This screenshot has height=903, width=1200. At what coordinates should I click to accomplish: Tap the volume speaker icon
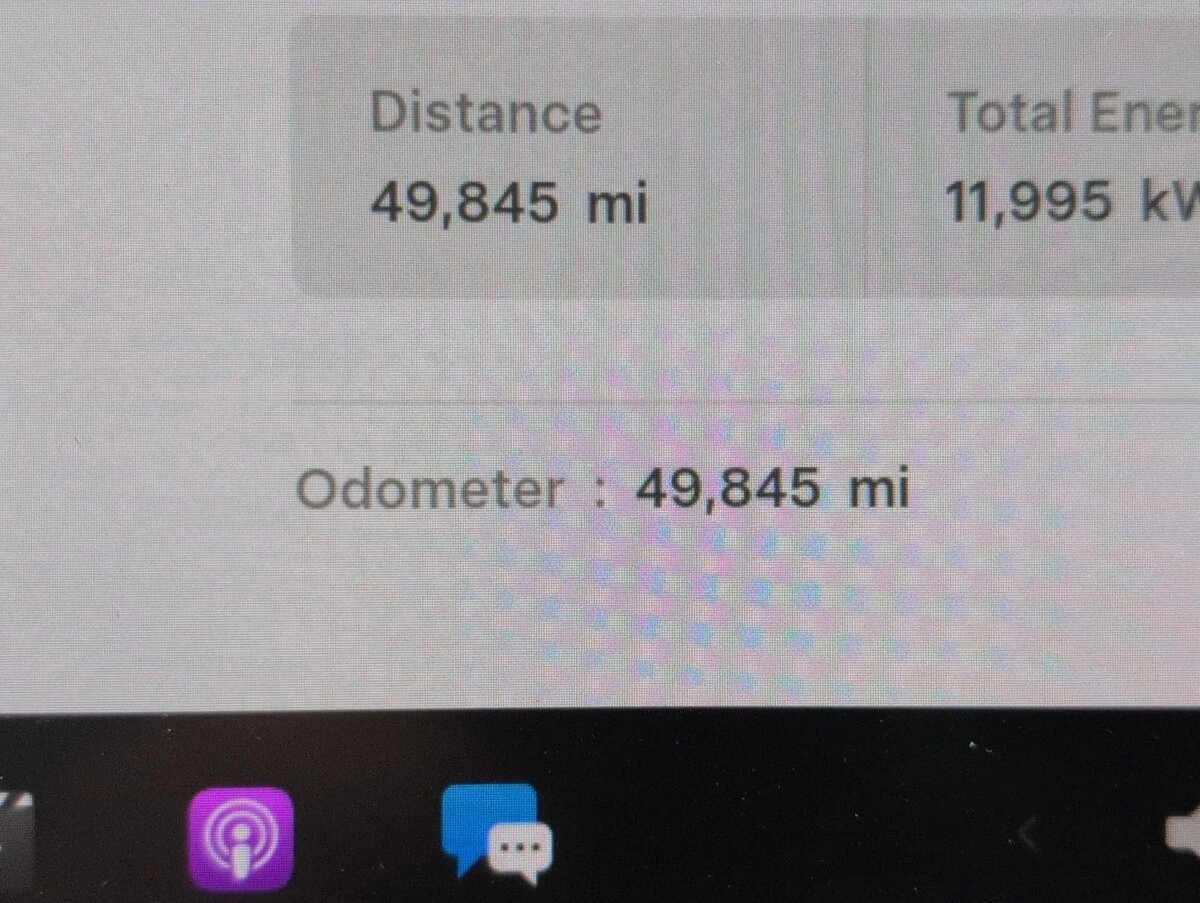[x=1185, y=832]
